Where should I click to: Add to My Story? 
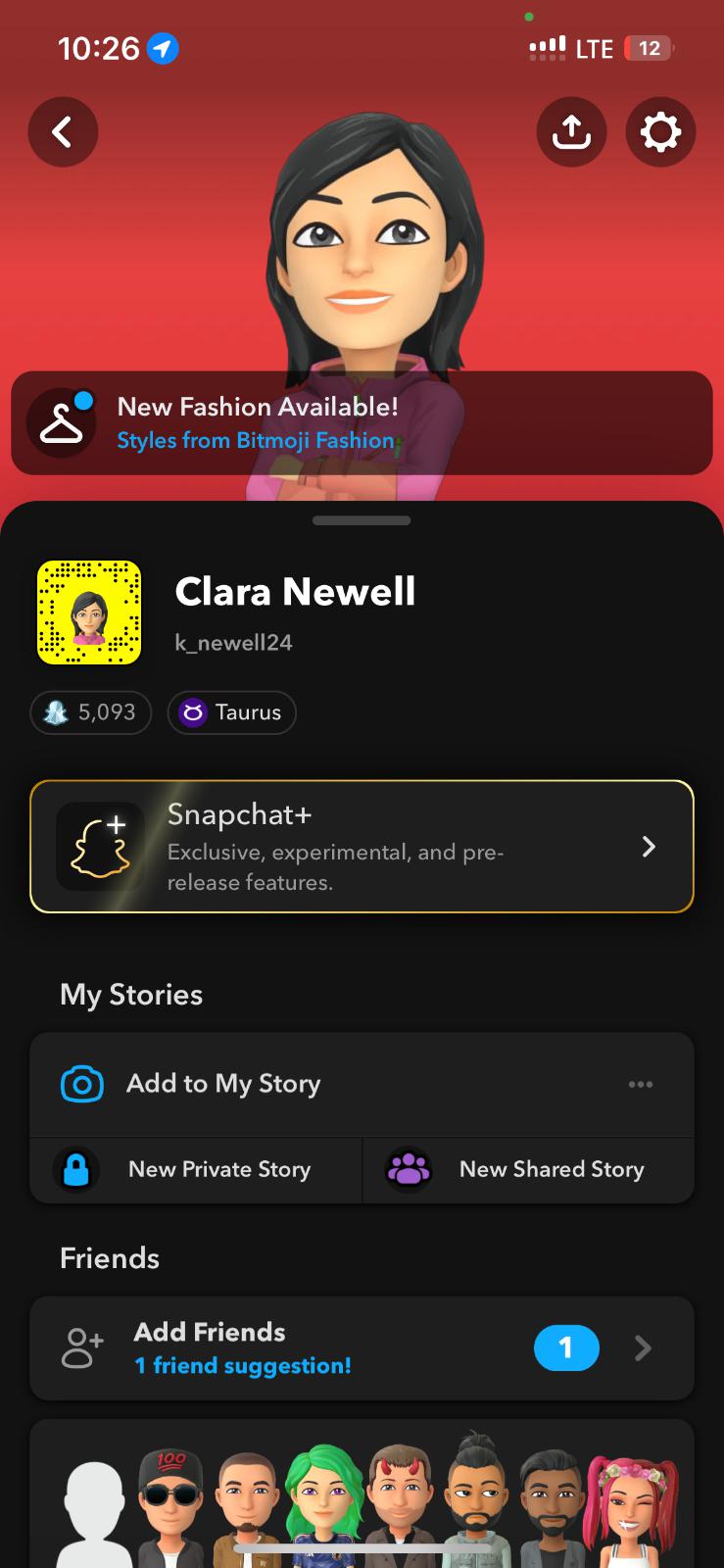click(x=223, y=1084)
